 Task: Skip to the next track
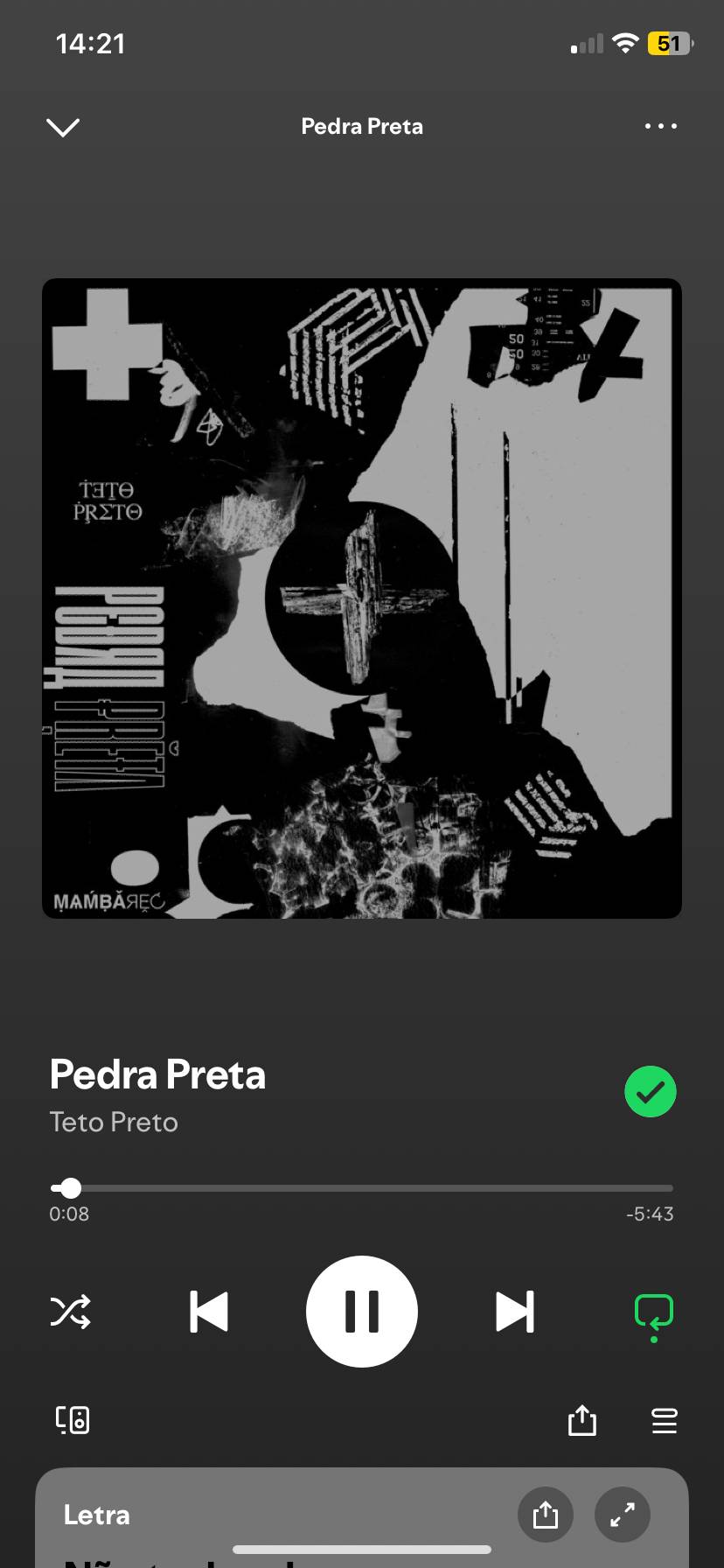click(x=515, y=1312)
